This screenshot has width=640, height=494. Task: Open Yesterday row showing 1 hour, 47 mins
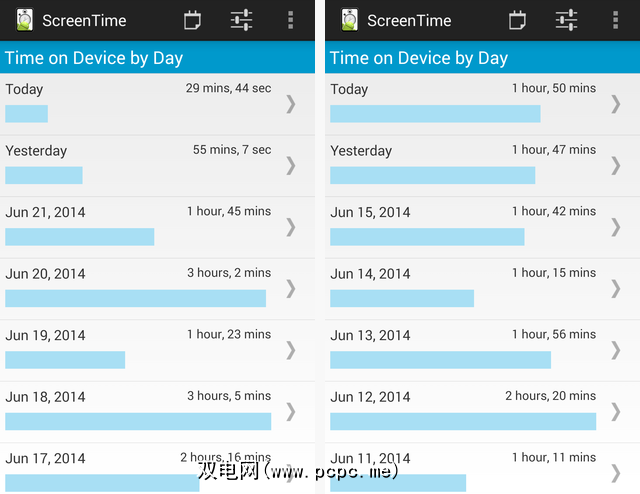[x=482, y=165]
